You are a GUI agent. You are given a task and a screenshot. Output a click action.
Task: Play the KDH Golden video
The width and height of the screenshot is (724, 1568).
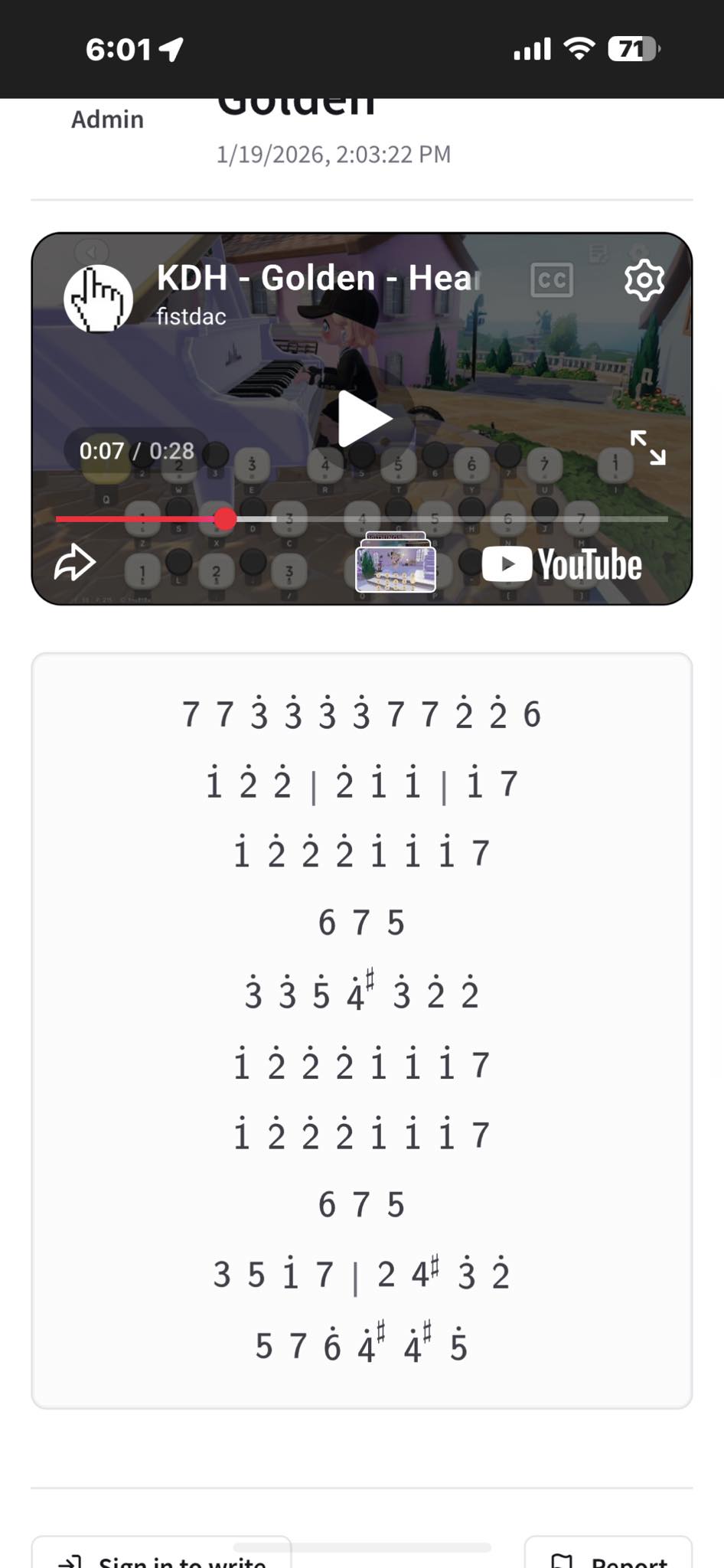364,419
